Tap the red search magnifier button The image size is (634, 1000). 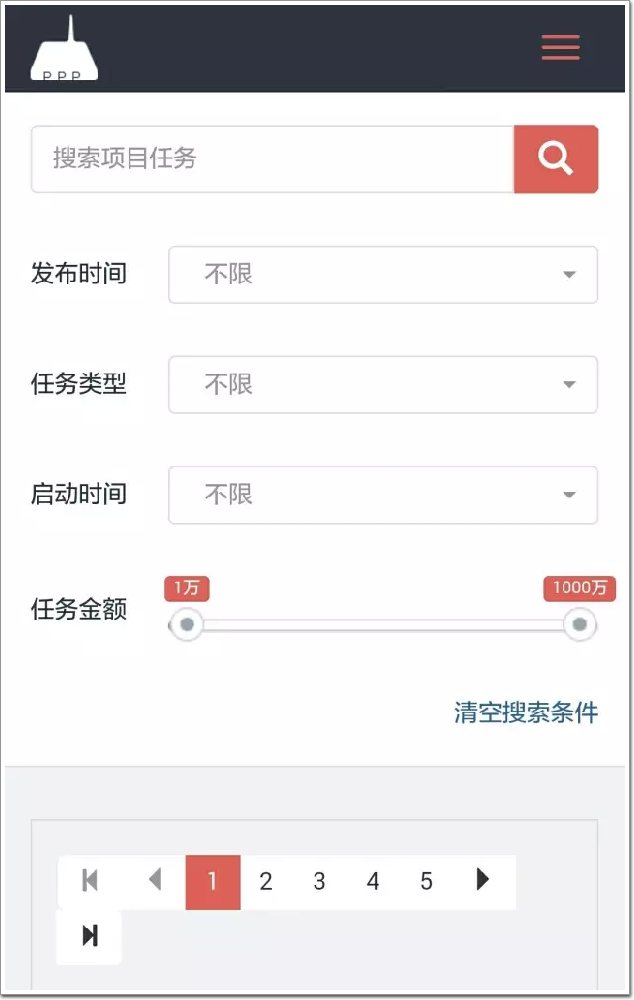[x=555, y=158]
